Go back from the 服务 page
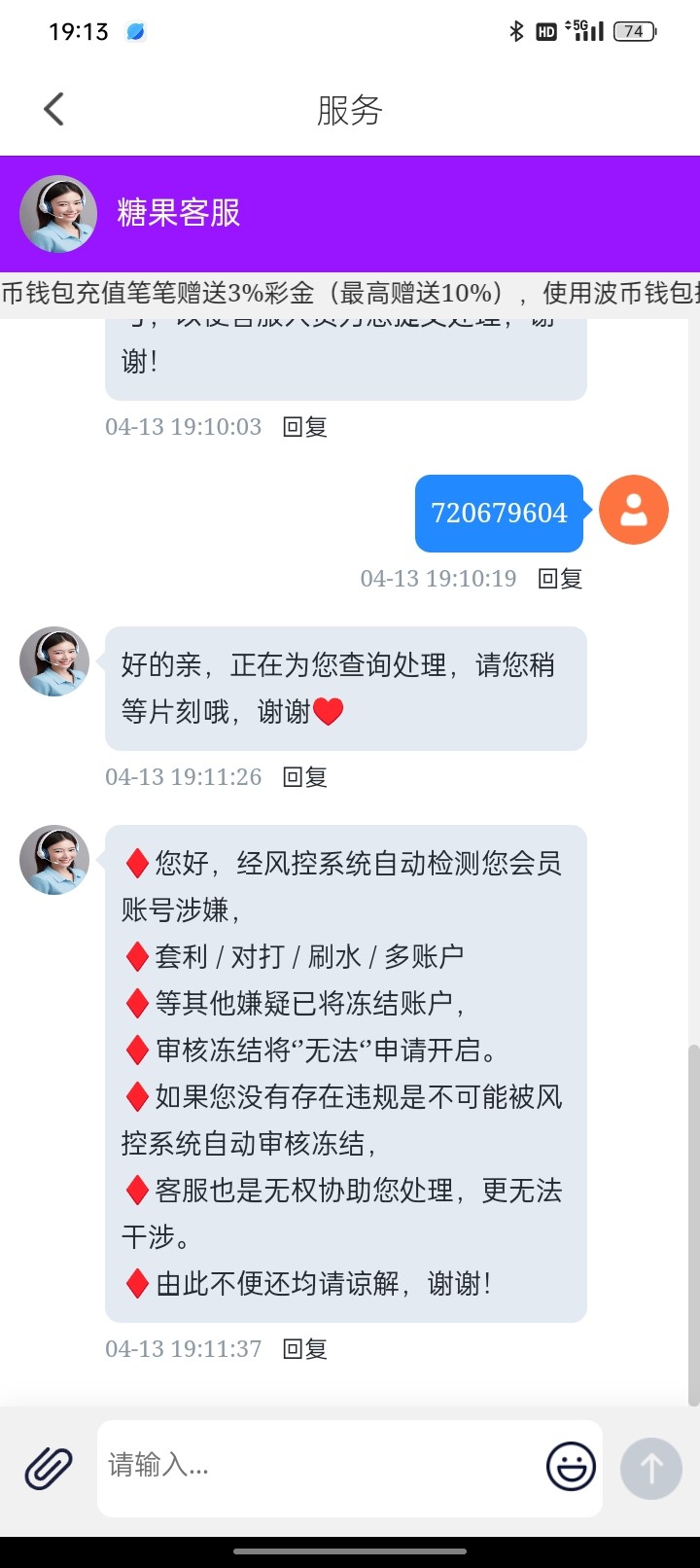This screenshot has width=700, height=1568. (54, 109)
